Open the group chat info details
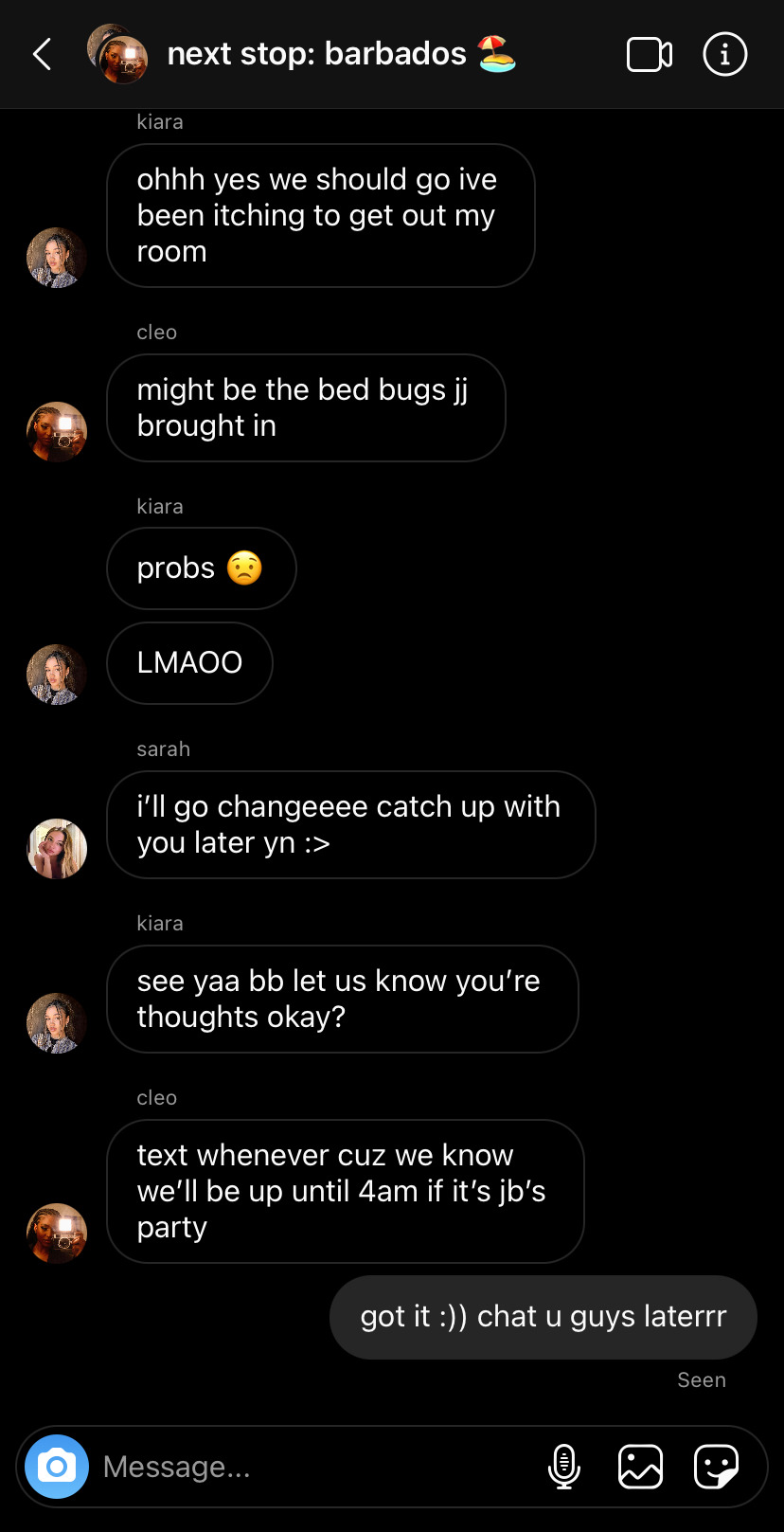The height and width of the screenshot is (1532, 784). [x=725, y=55]
